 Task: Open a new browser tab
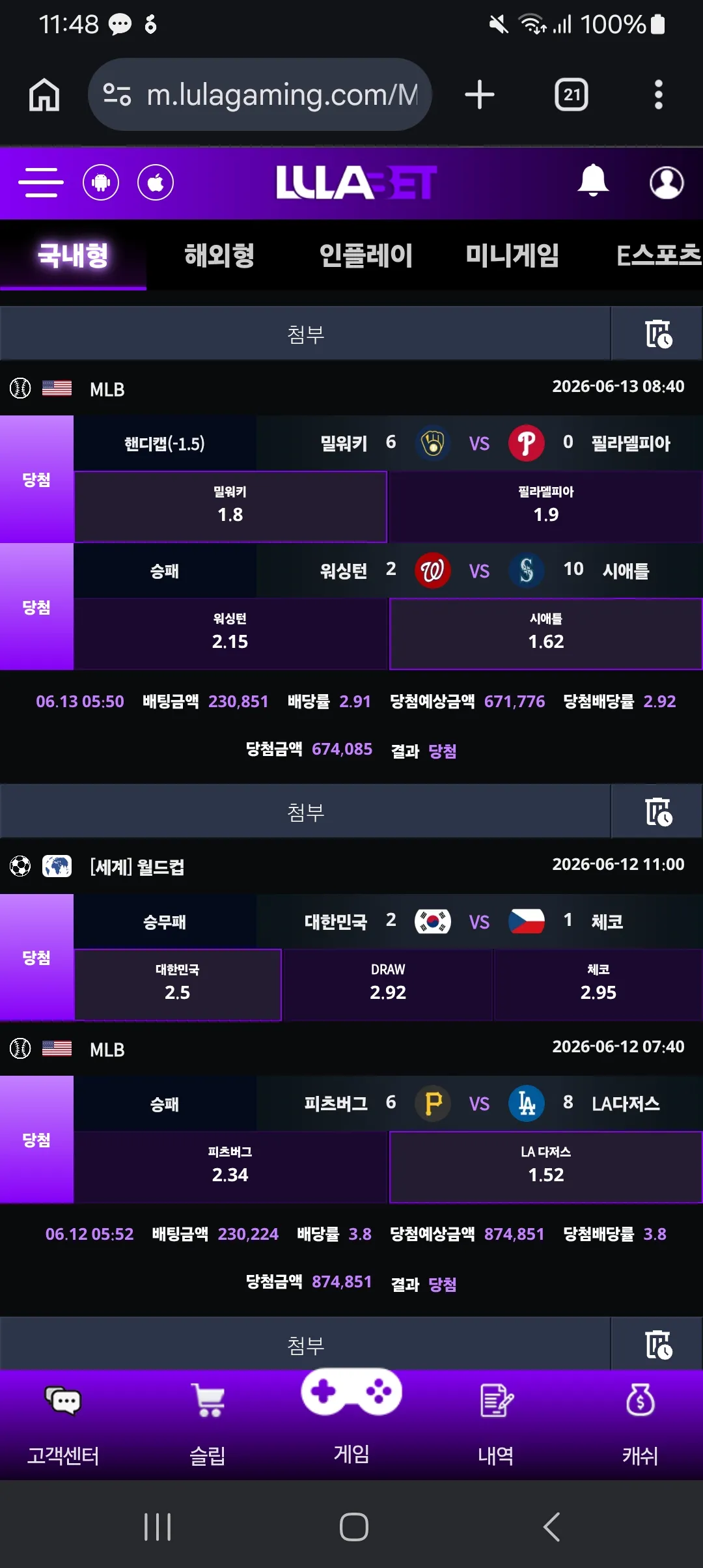[480, 94]
